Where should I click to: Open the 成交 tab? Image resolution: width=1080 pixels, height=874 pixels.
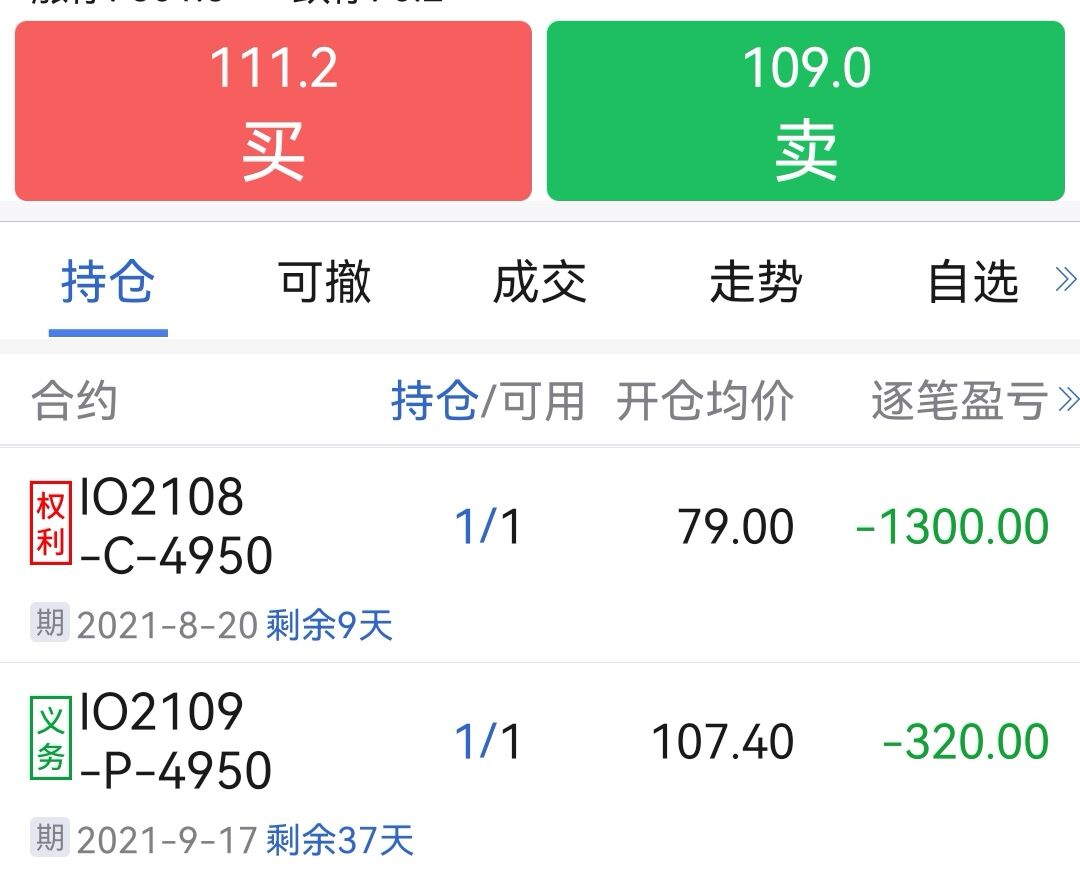point(540,283)
